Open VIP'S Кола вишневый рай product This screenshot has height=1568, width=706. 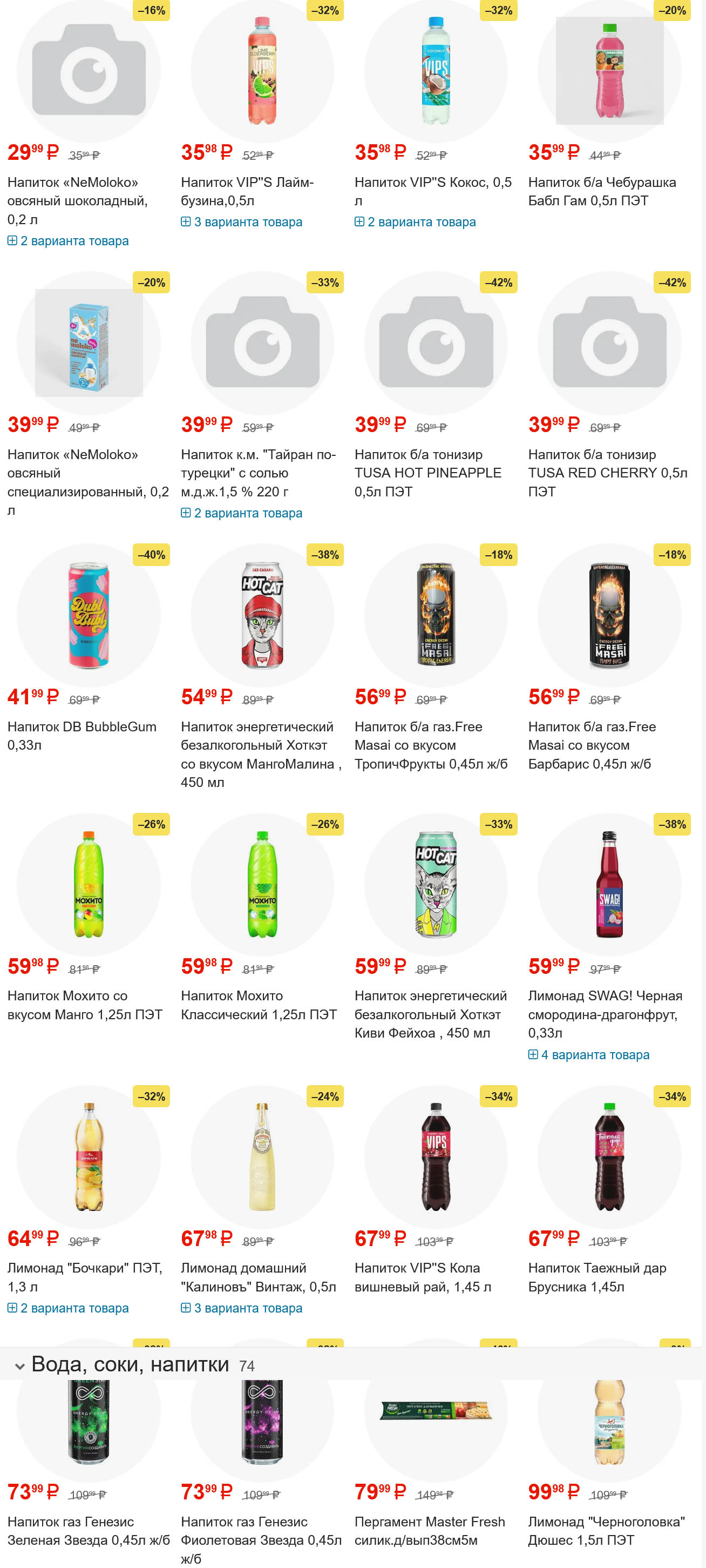423,1277
